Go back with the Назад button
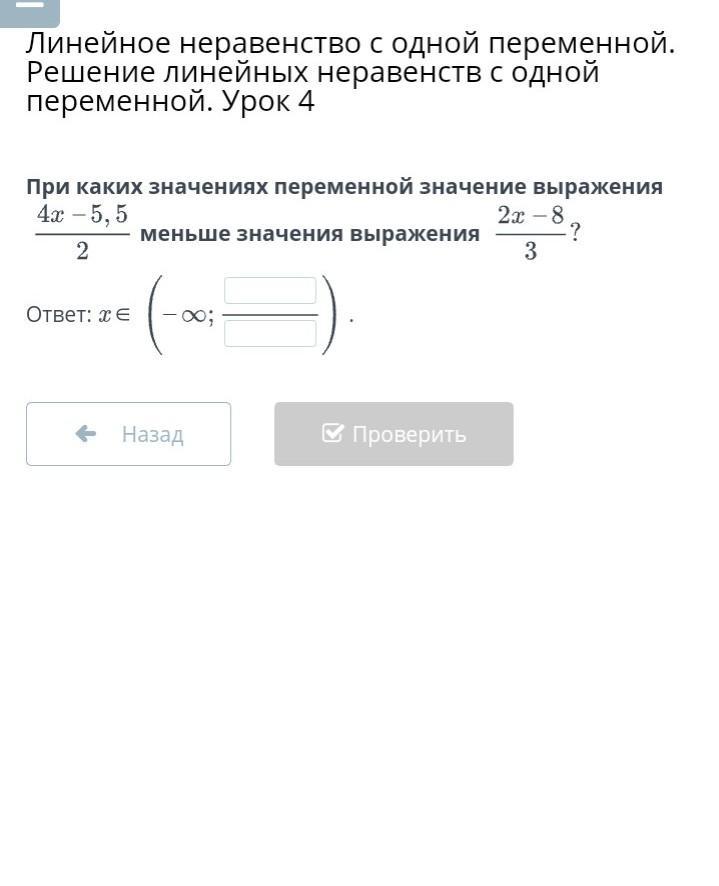This screenshot has width=719, height=886. tap(128, 434)
